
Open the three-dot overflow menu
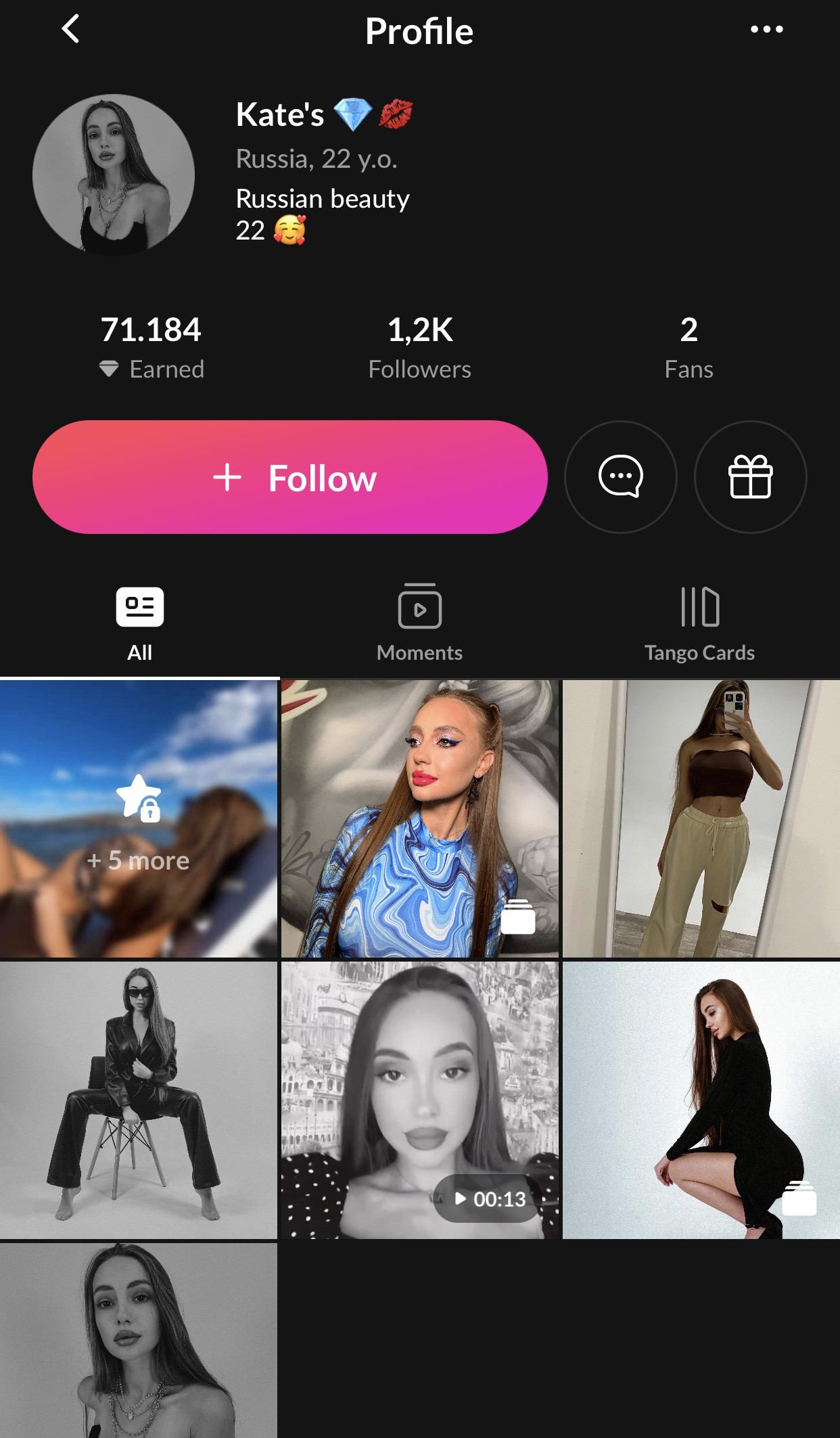coord(766,30)
